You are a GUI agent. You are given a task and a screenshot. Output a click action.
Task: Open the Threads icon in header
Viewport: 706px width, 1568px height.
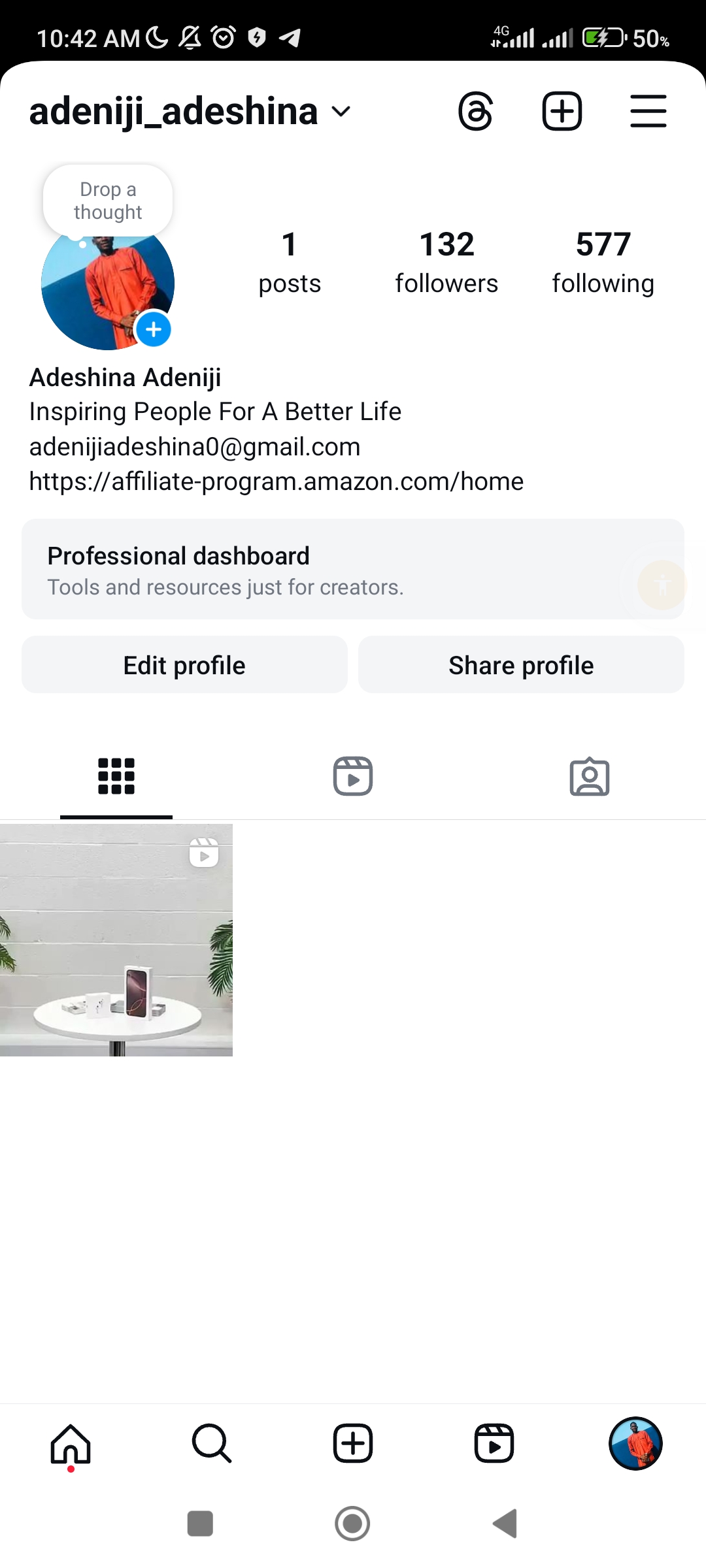[x=475, y=112]
